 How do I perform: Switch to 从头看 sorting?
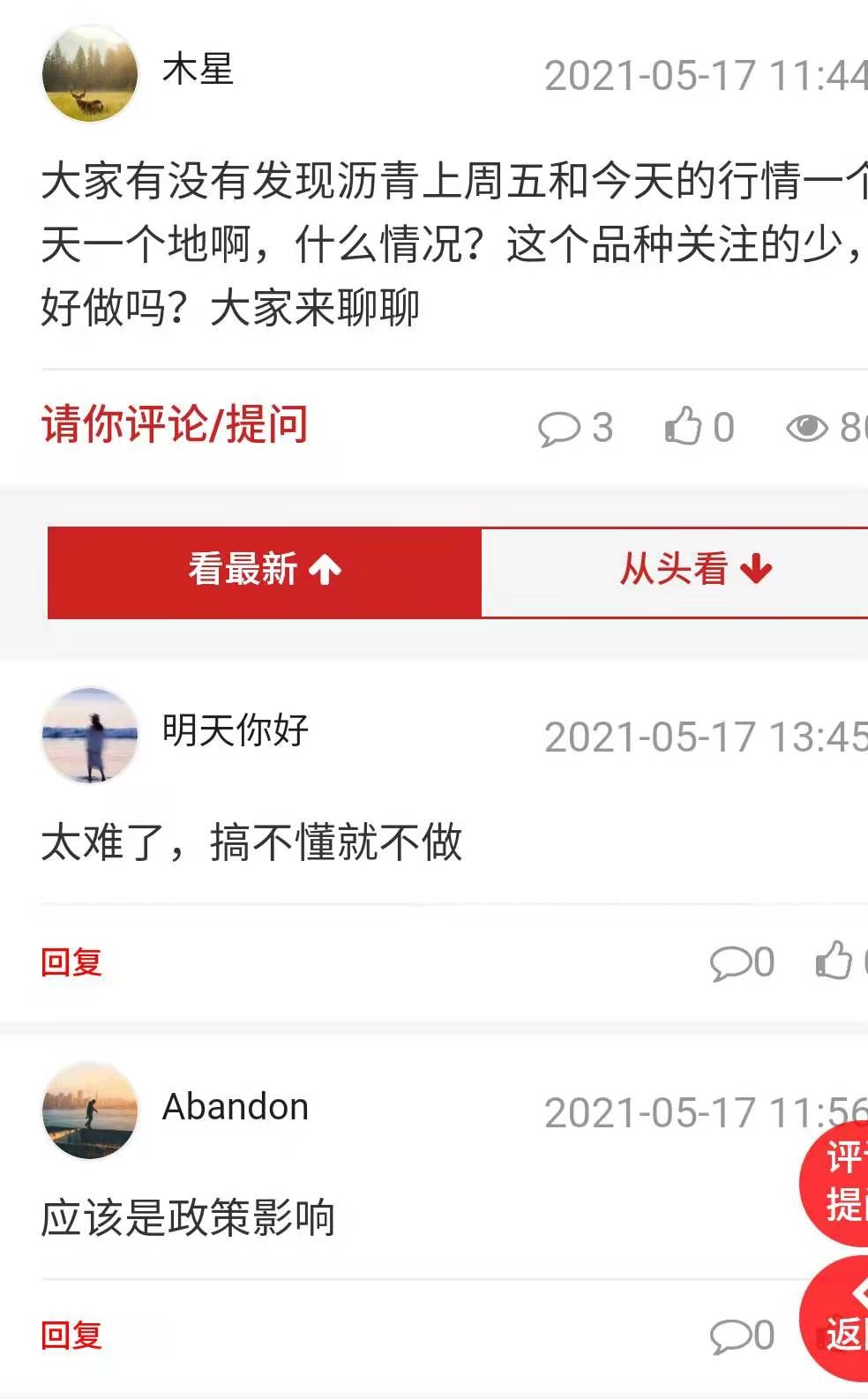pos(676,570)
